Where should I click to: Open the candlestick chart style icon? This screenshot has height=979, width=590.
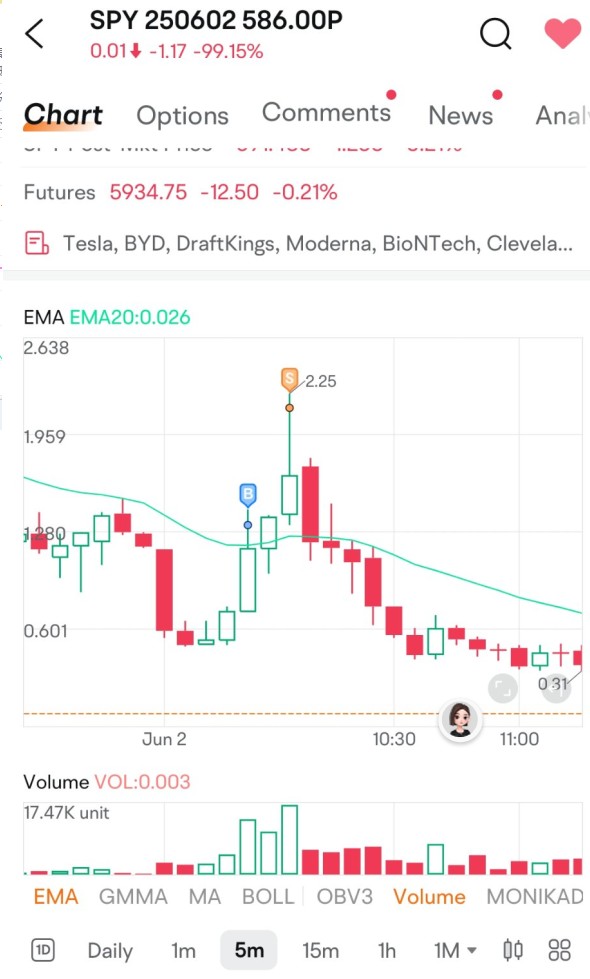(513, 950)
